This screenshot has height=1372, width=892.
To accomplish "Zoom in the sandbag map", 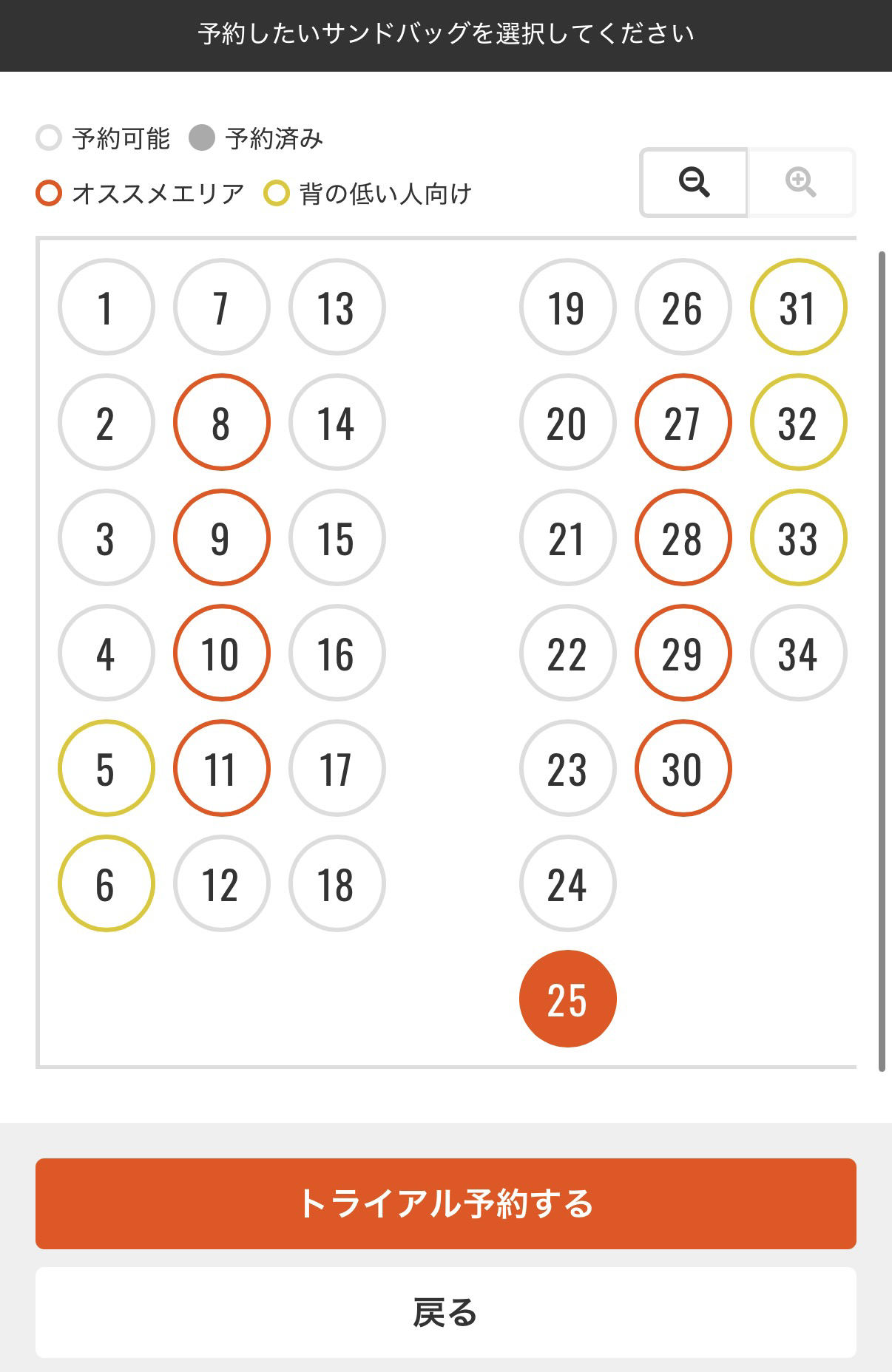I will 801,183.
